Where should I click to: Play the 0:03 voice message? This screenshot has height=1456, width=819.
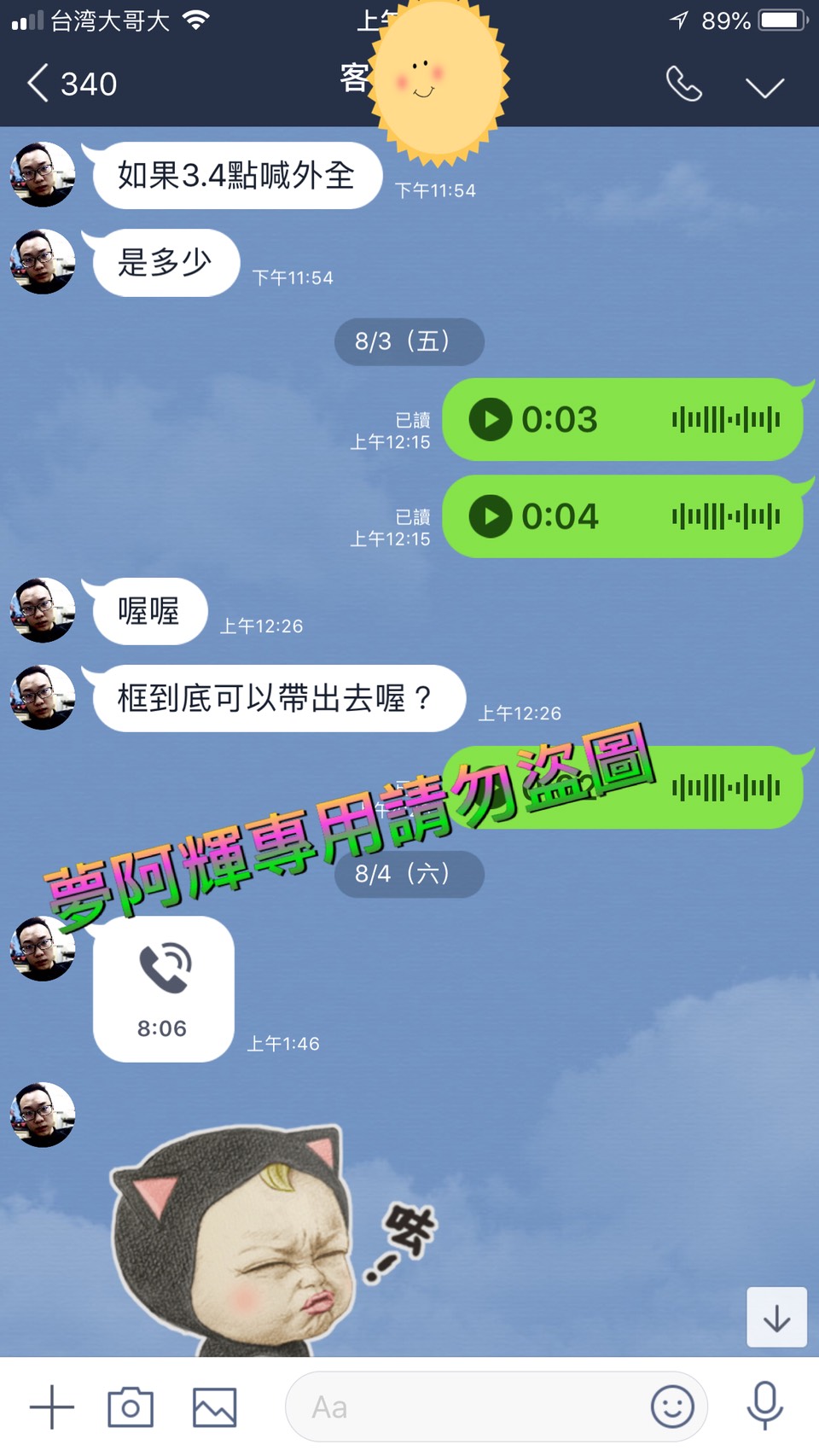[491, 419]
